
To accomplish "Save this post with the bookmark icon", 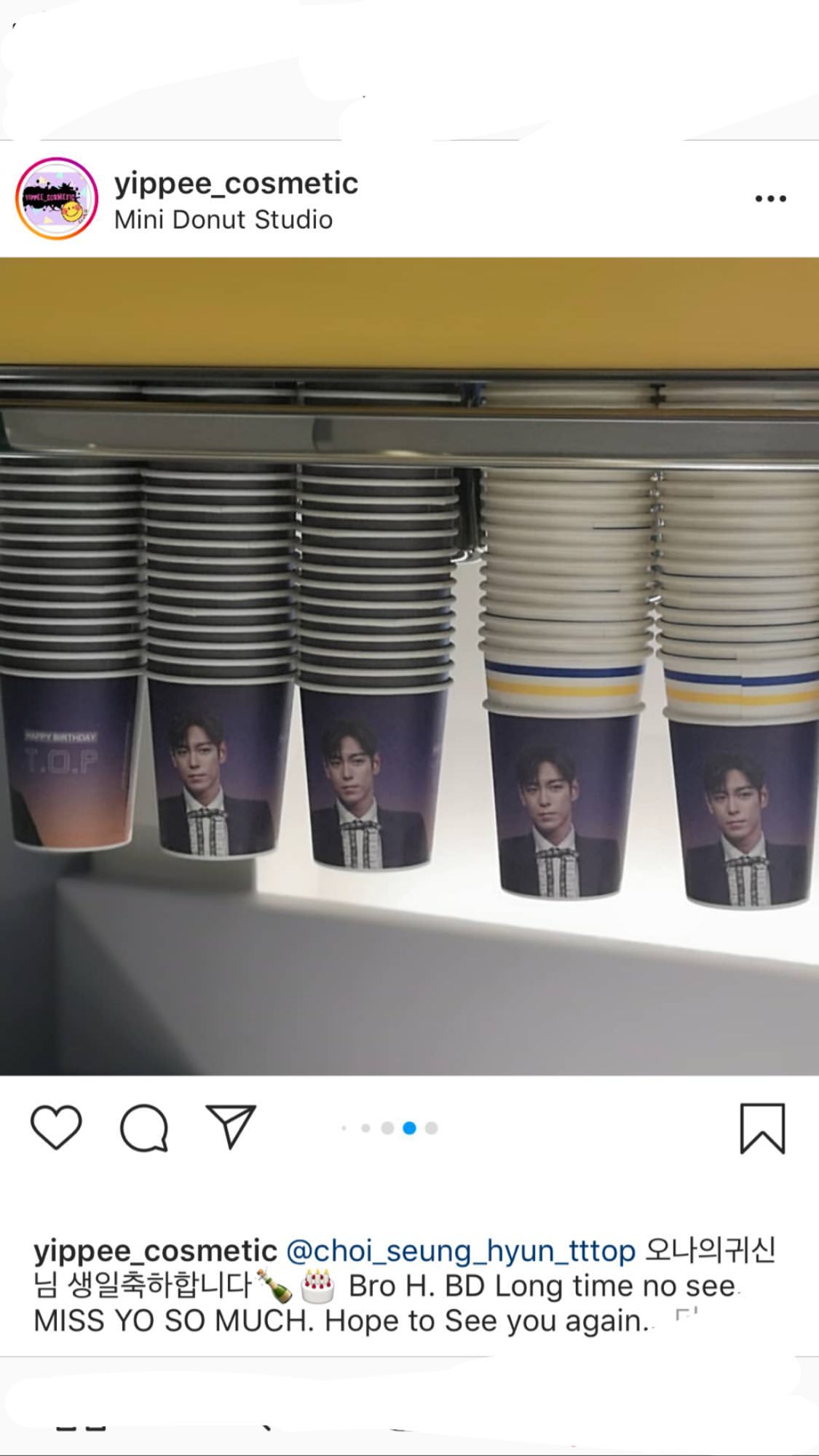I will click(x=762, y=1129).
